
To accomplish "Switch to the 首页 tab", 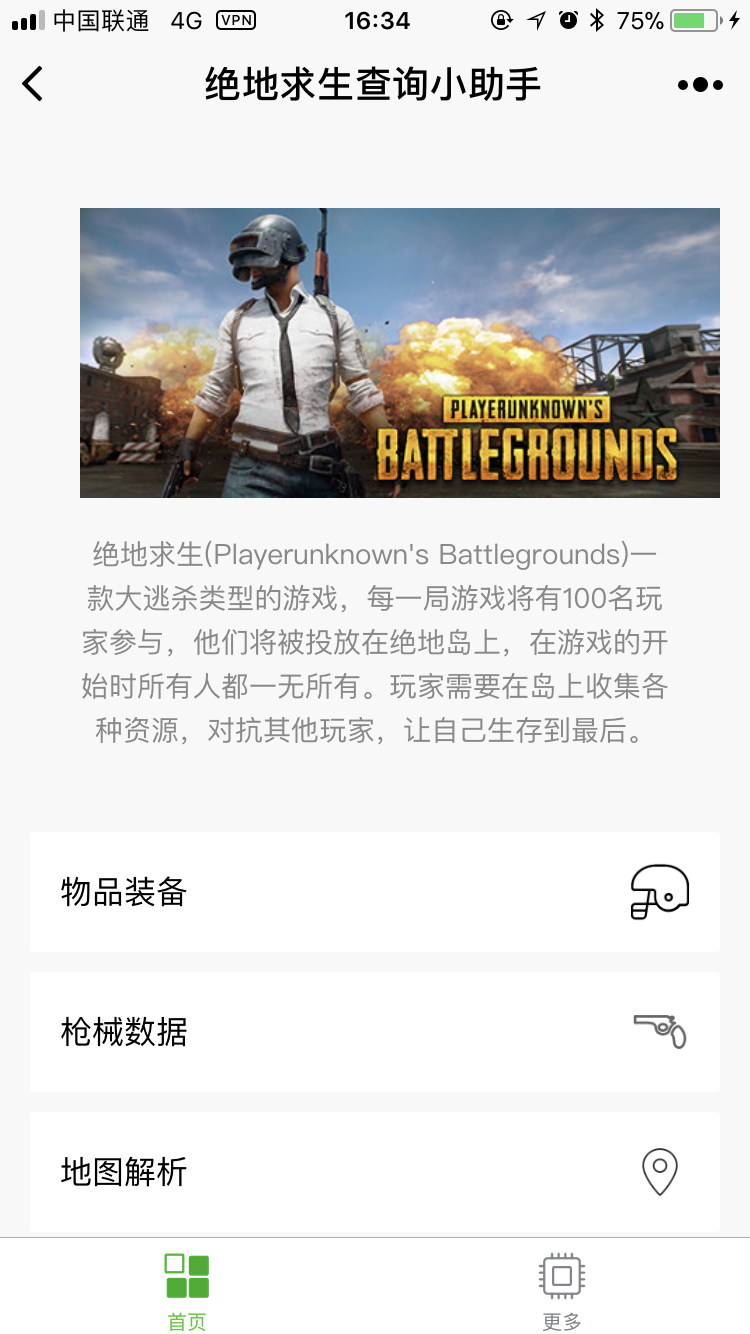I will coord(187,1290).
